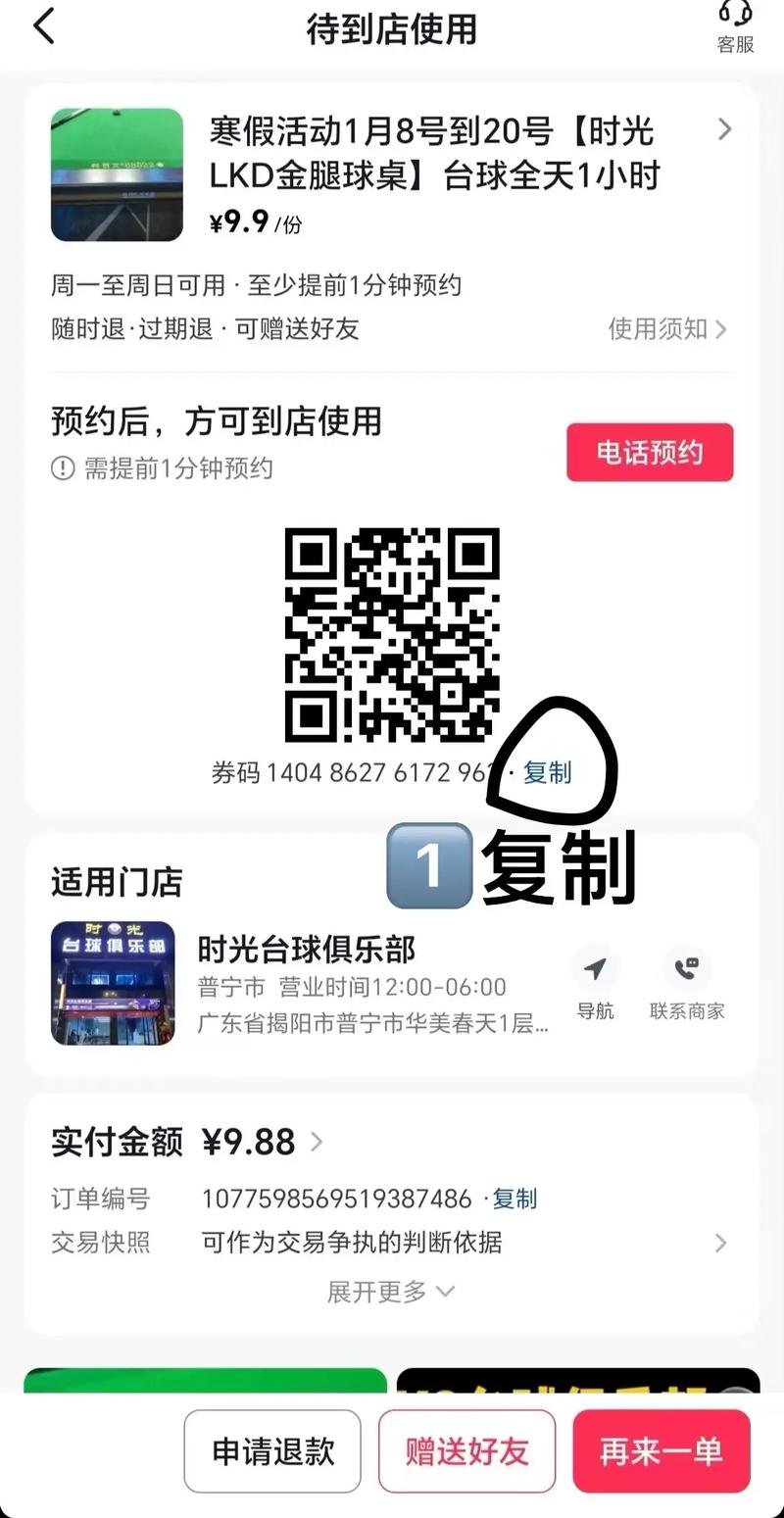784x1518 pixels.
Task: Expand 展开更多 at bottom of order card
Action: click(392, 1292)
